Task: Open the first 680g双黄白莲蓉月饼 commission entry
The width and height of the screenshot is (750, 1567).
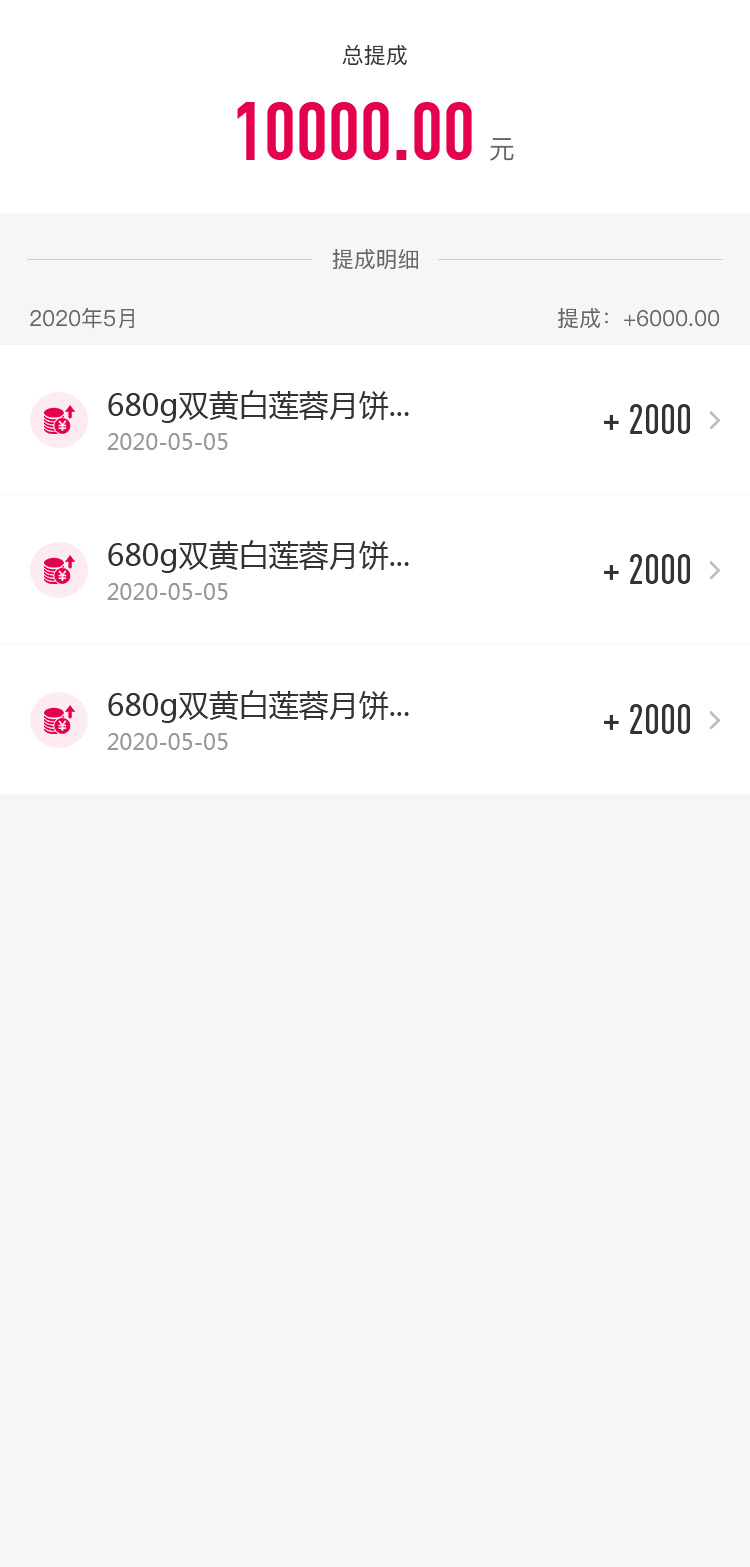Action: [375, 420]
